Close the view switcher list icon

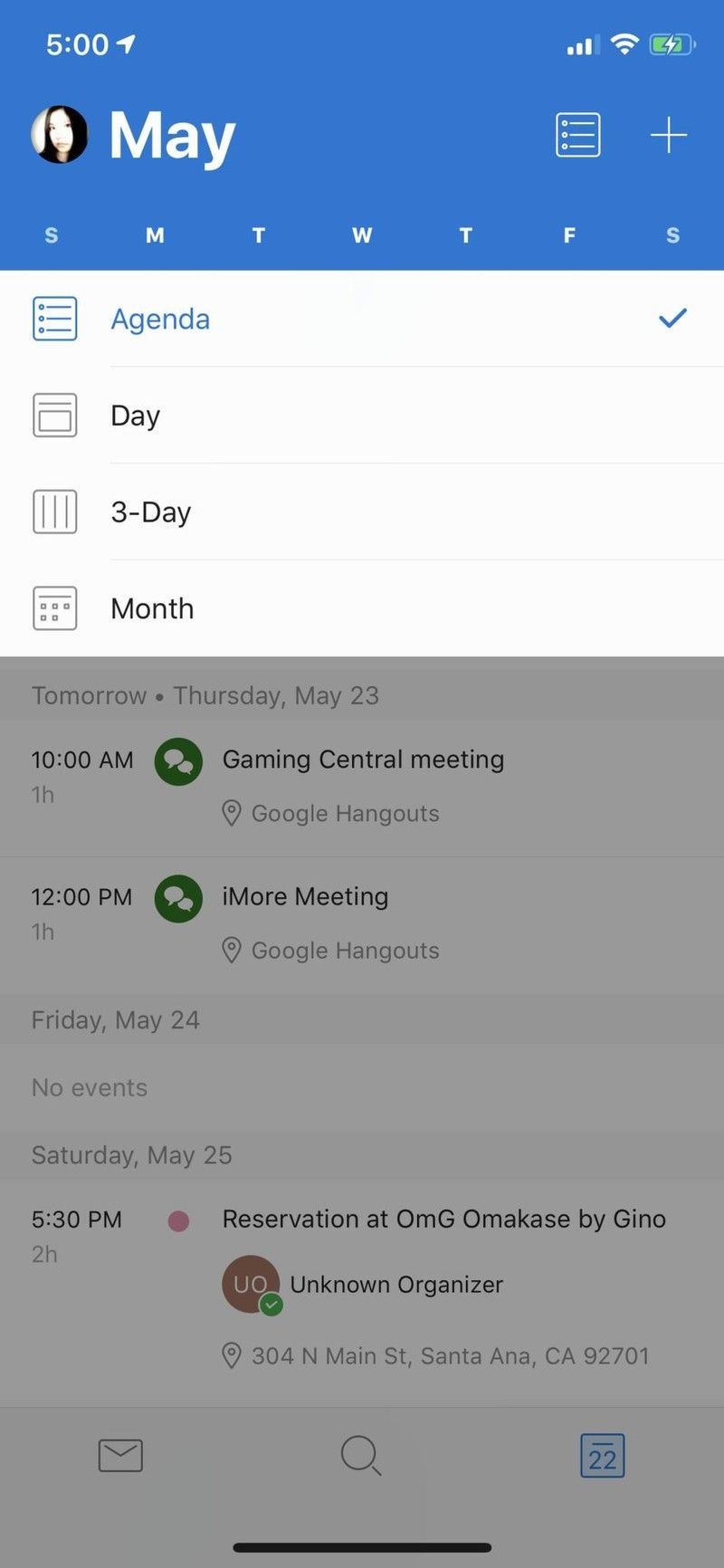coord(577,135)
